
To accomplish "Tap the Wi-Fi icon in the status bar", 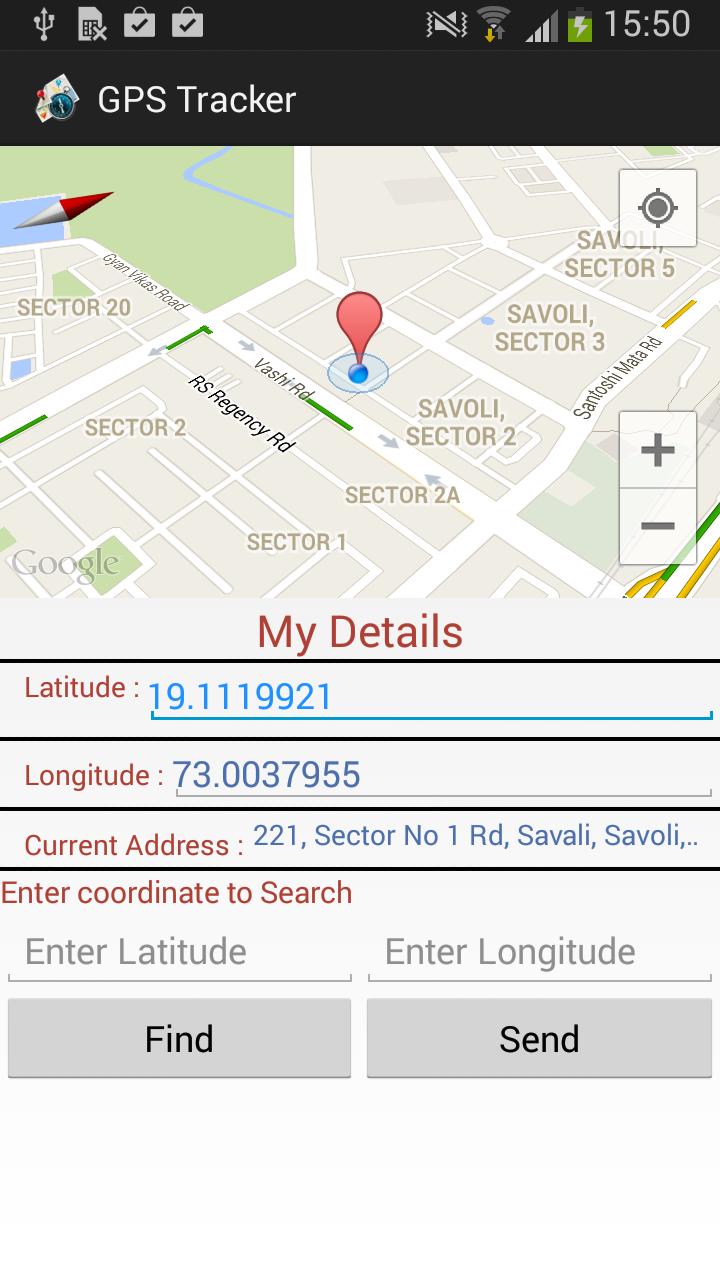I will [x=492, y=24].
